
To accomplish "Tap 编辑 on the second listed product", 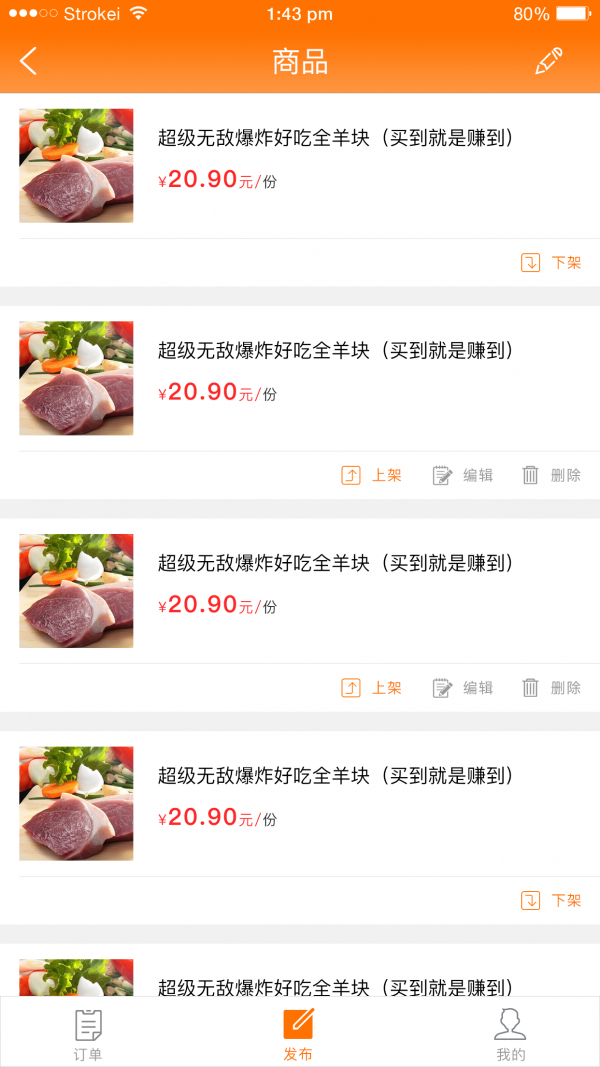I will pos(463,476).
